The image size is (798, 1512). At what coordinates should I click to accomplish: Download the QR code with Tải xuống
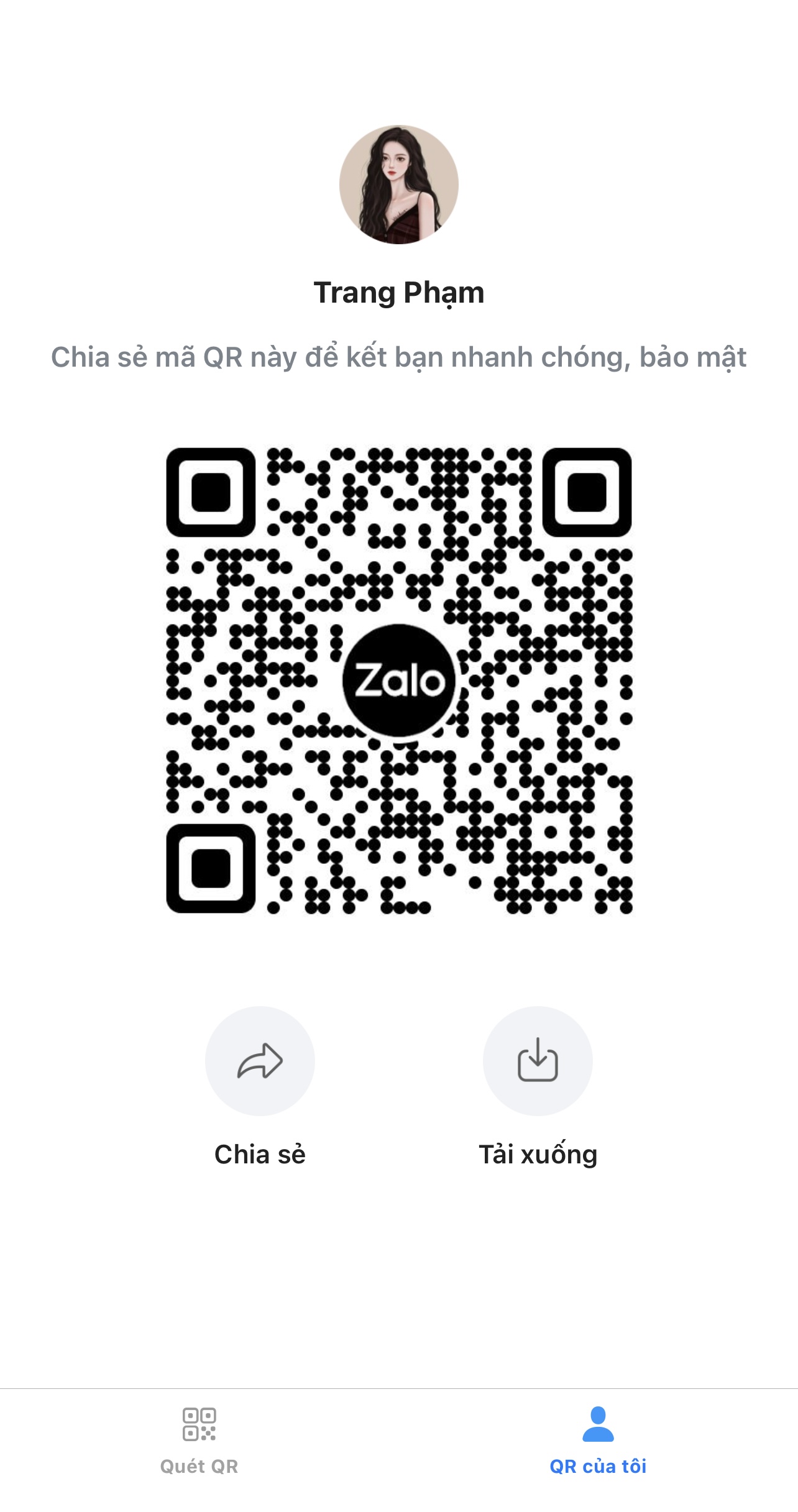tap(538, 1061)
